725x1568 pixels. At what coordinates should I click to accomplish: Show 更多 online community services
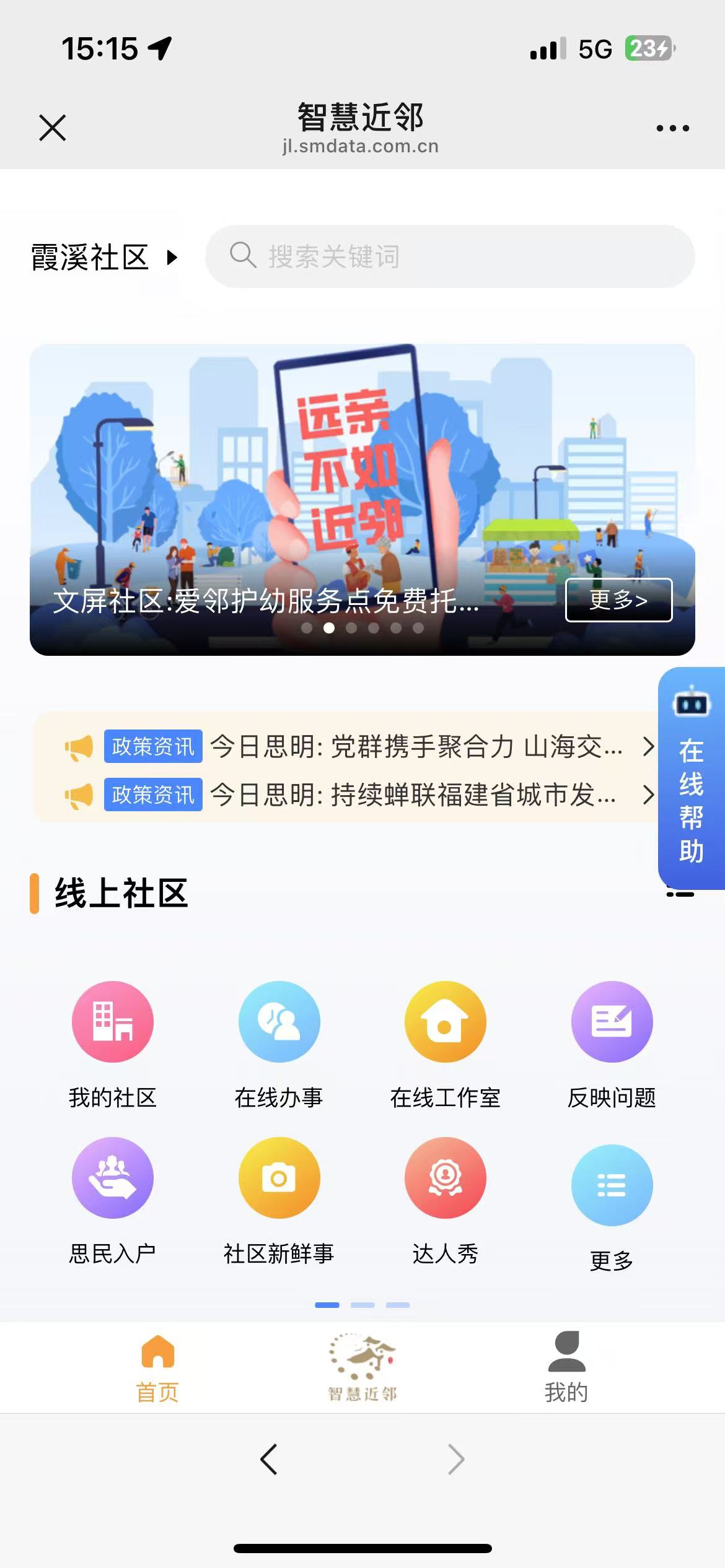612,1206
